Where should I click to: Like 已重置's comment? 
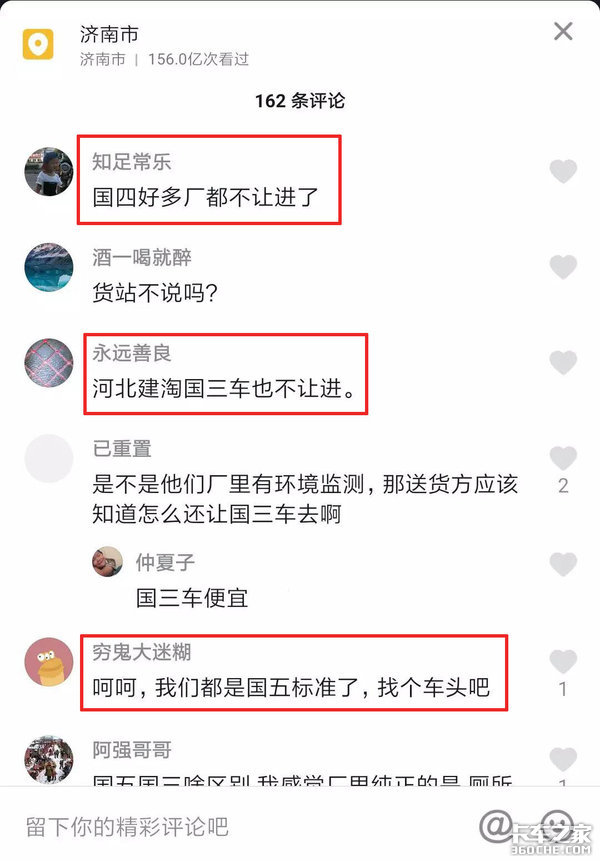click(563, 458)
